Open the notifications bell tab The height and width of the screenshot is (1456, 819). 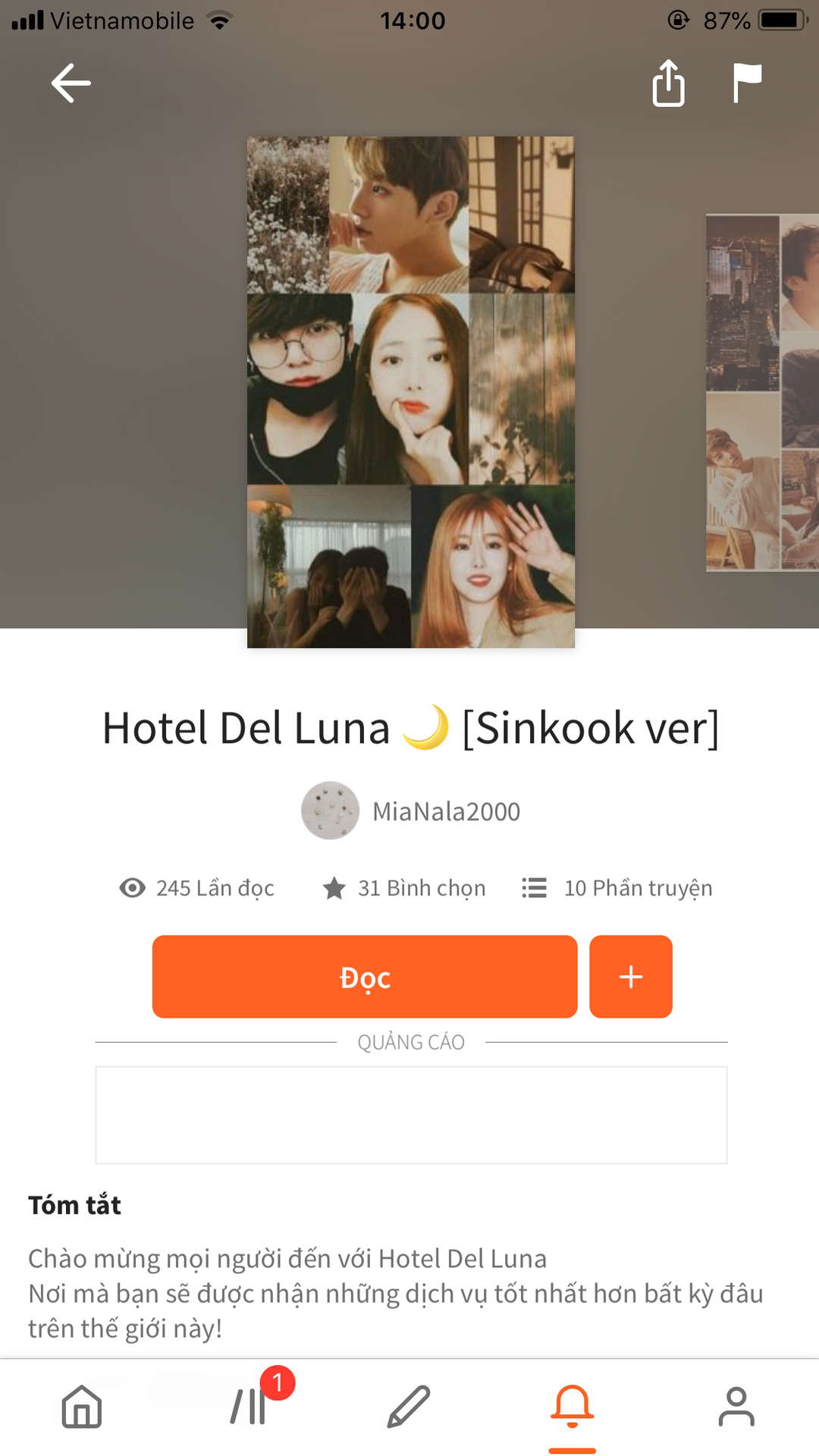point(573,1407)
